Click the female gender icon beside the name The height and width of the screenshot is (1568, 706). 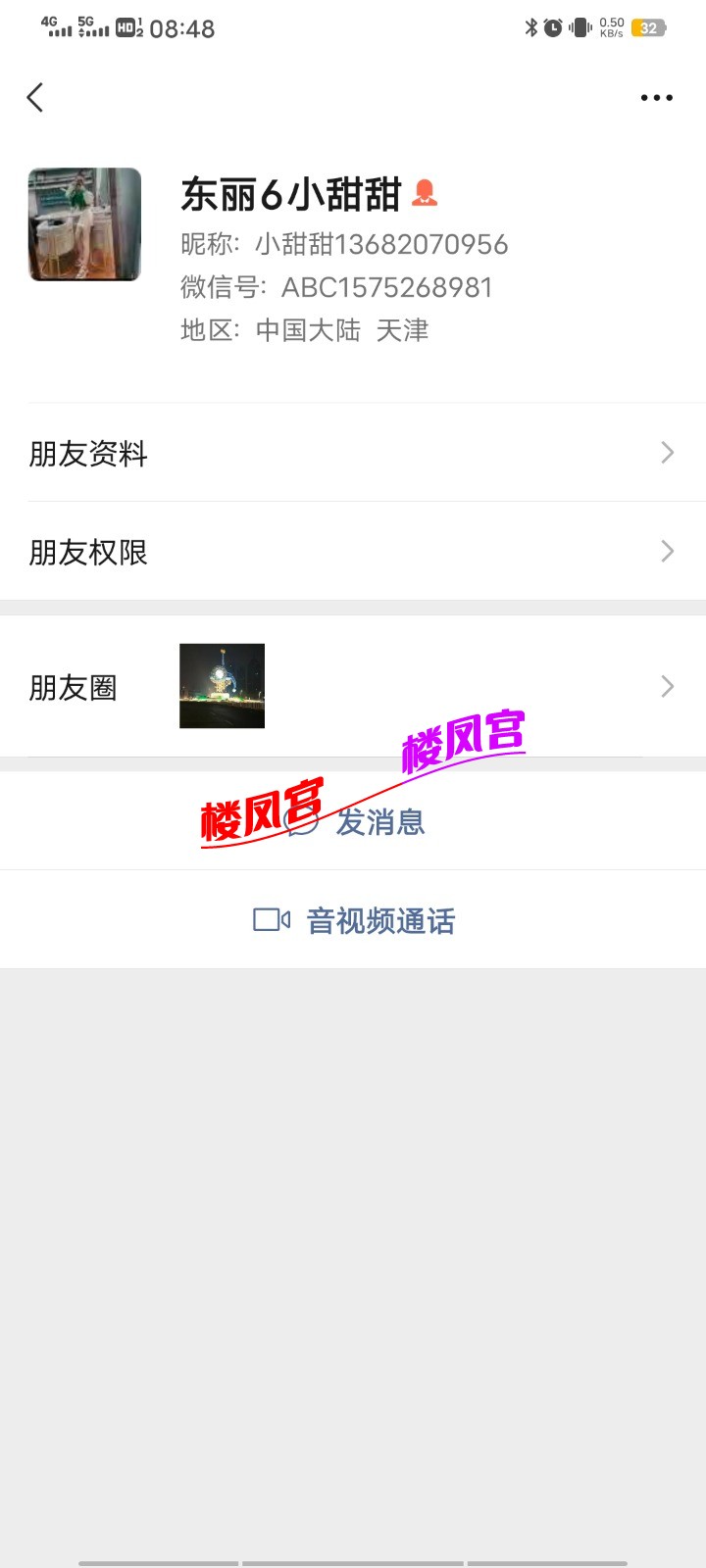point(426,195)
